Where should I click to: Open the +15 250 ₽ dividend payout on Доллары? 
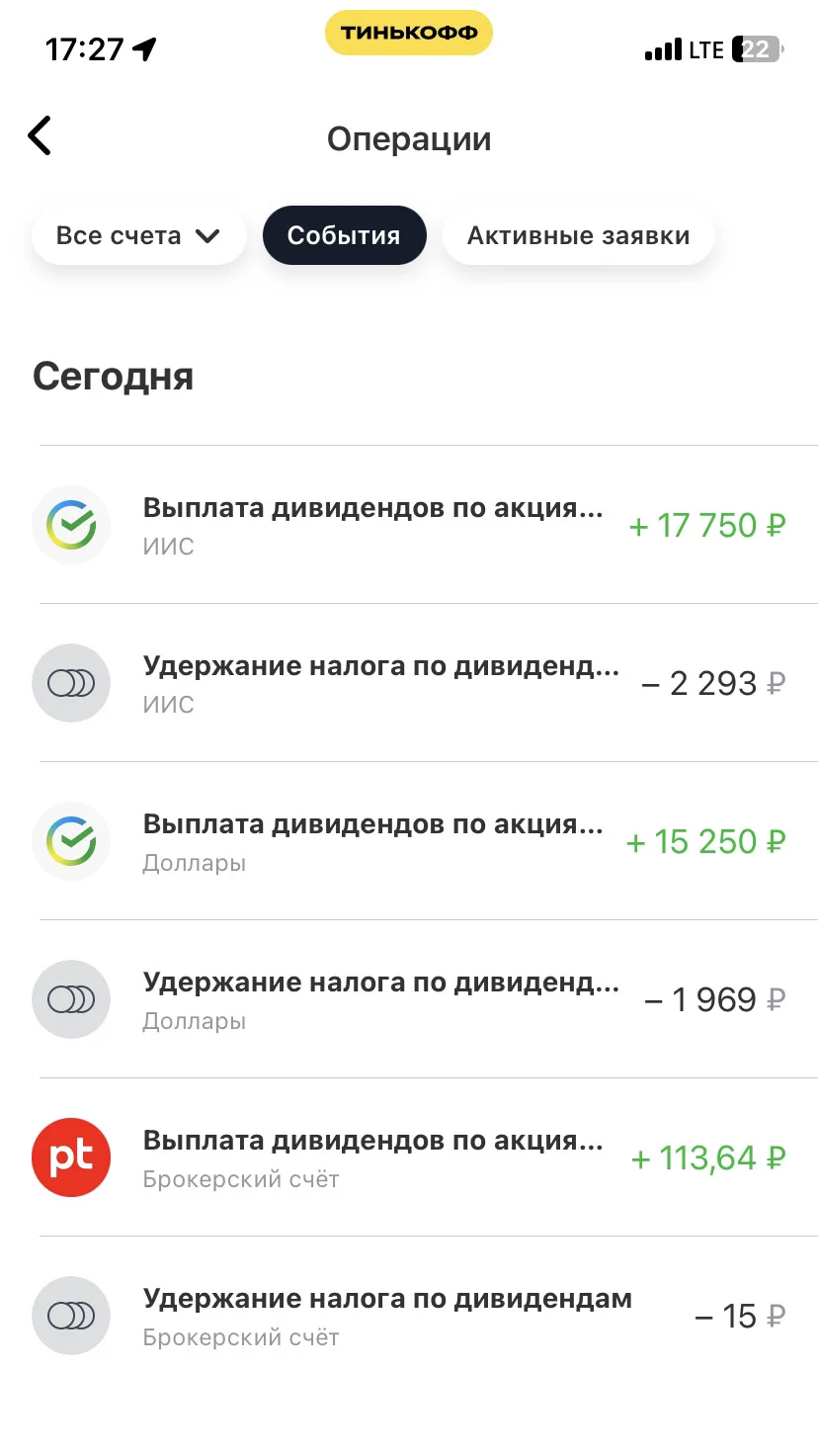tap(409, 841)
